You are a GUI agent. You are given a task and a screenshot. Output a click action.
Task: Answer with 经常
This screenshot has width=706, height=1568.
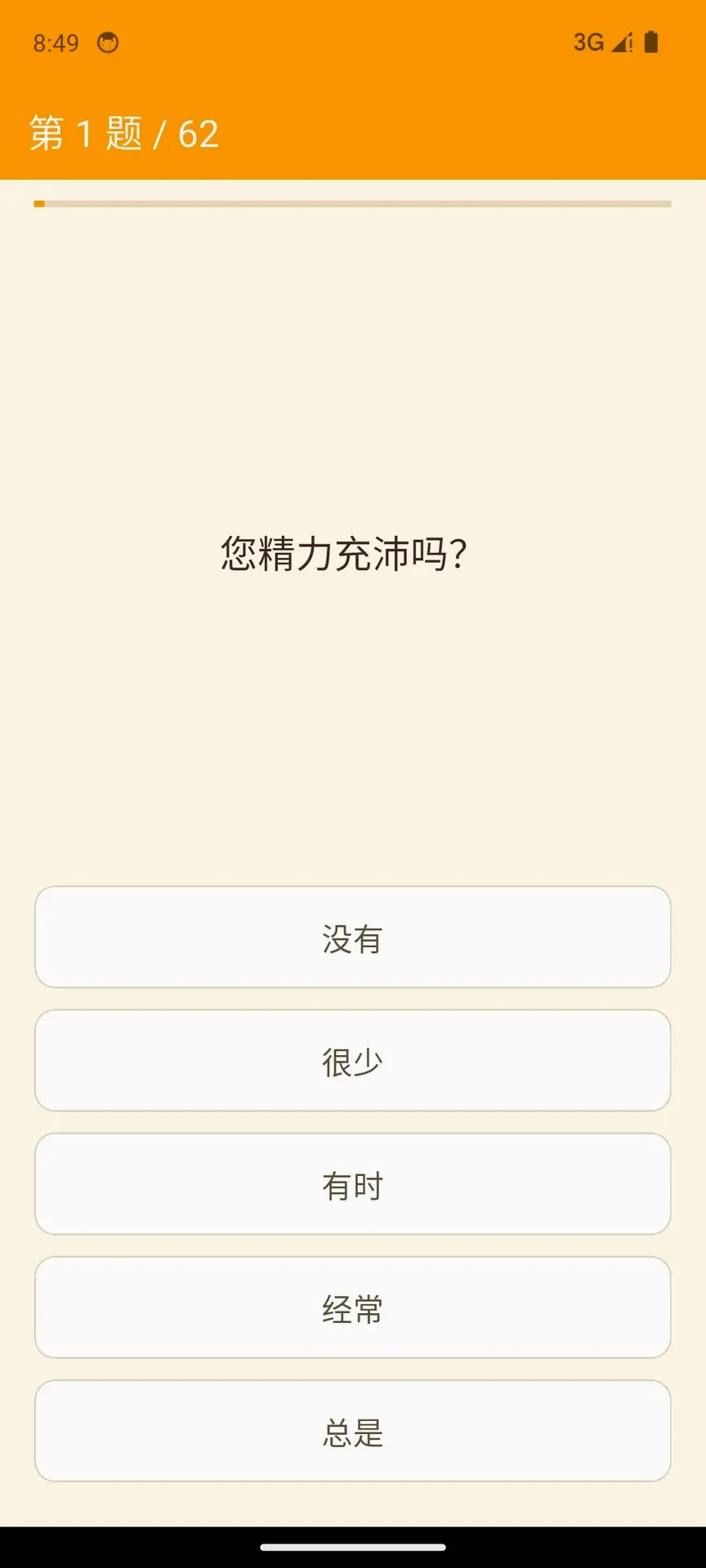pos(353,1307)
